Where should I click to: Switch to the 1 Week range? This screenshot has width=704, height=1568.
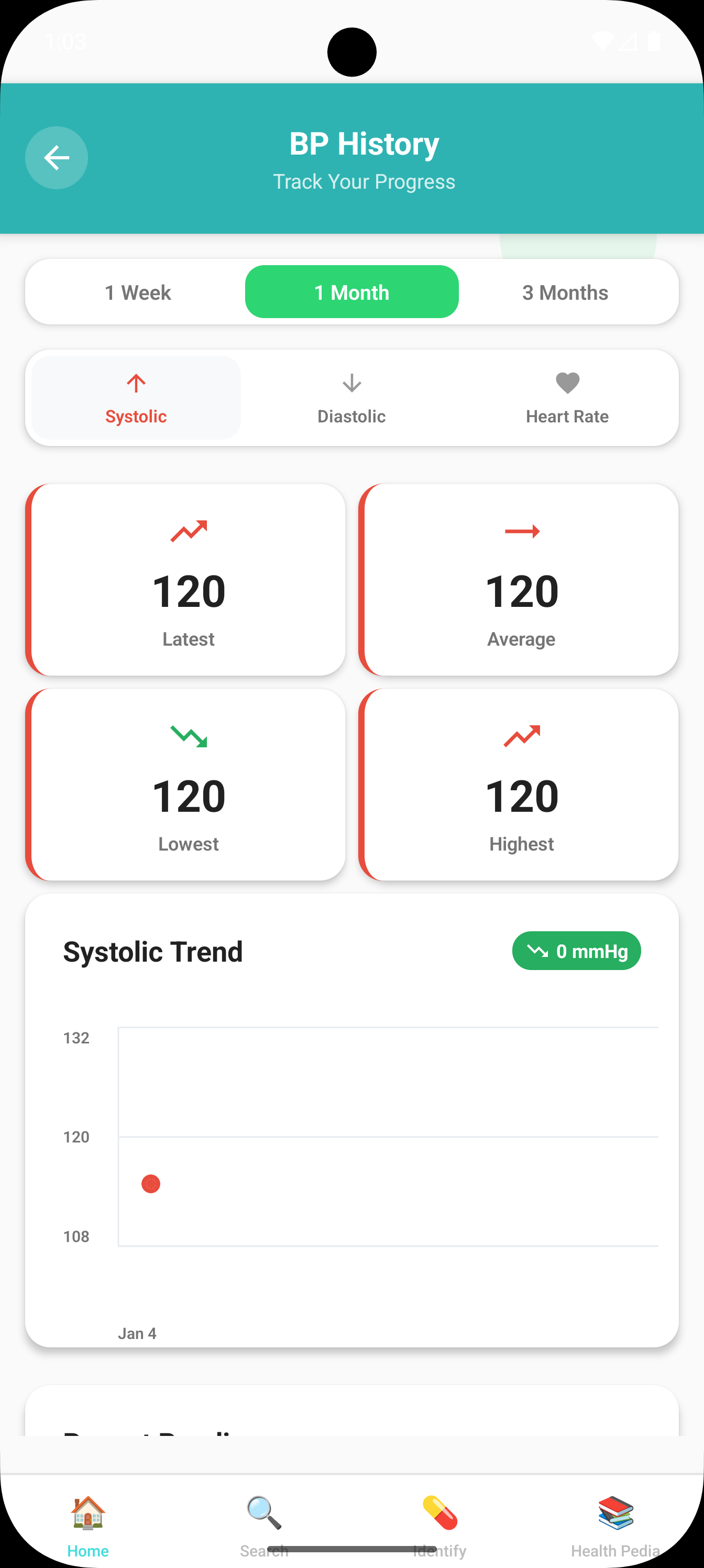click(138, 292)
